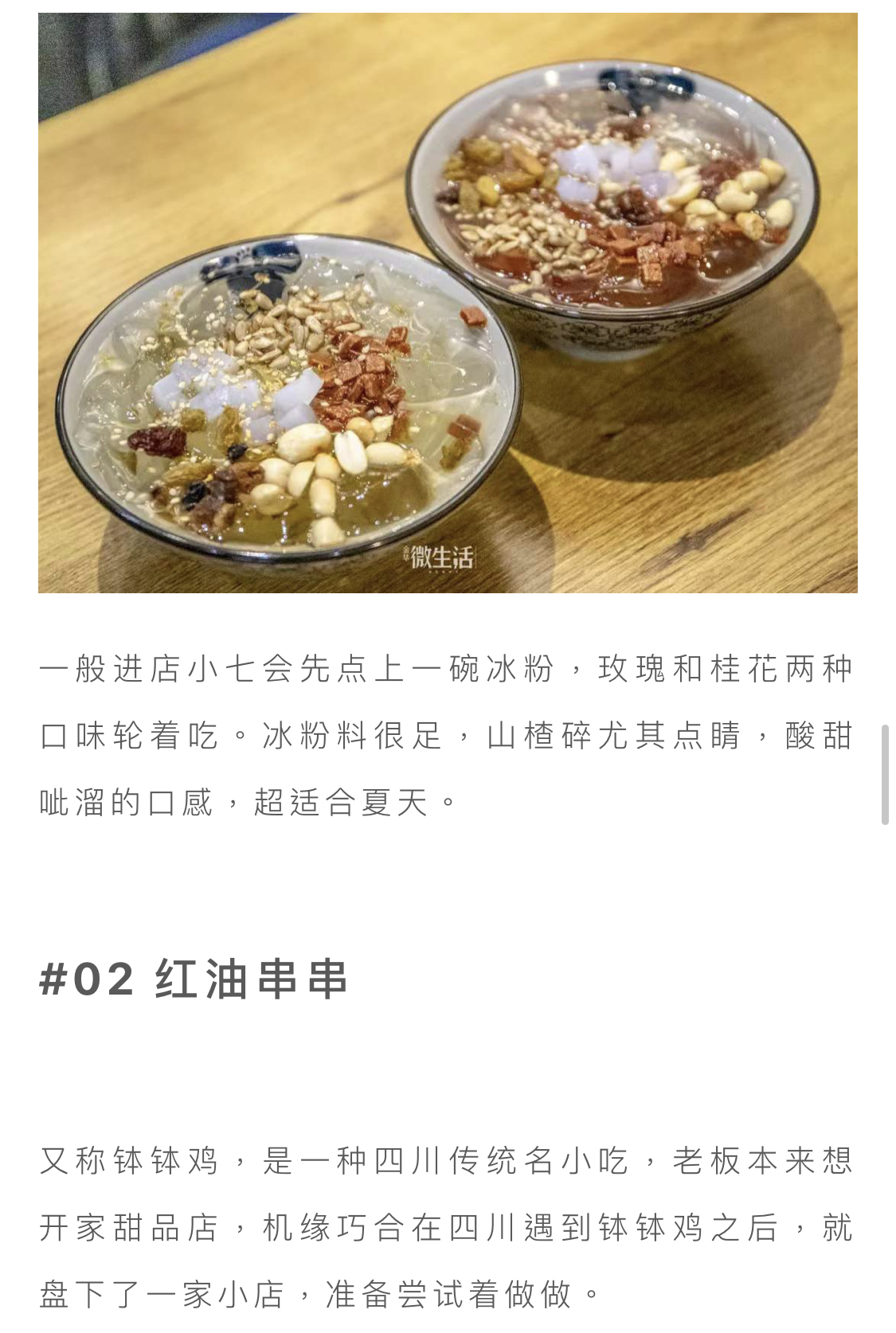Open the ice jelly bowls photo
896x1333 pixels.
[448, 303]
